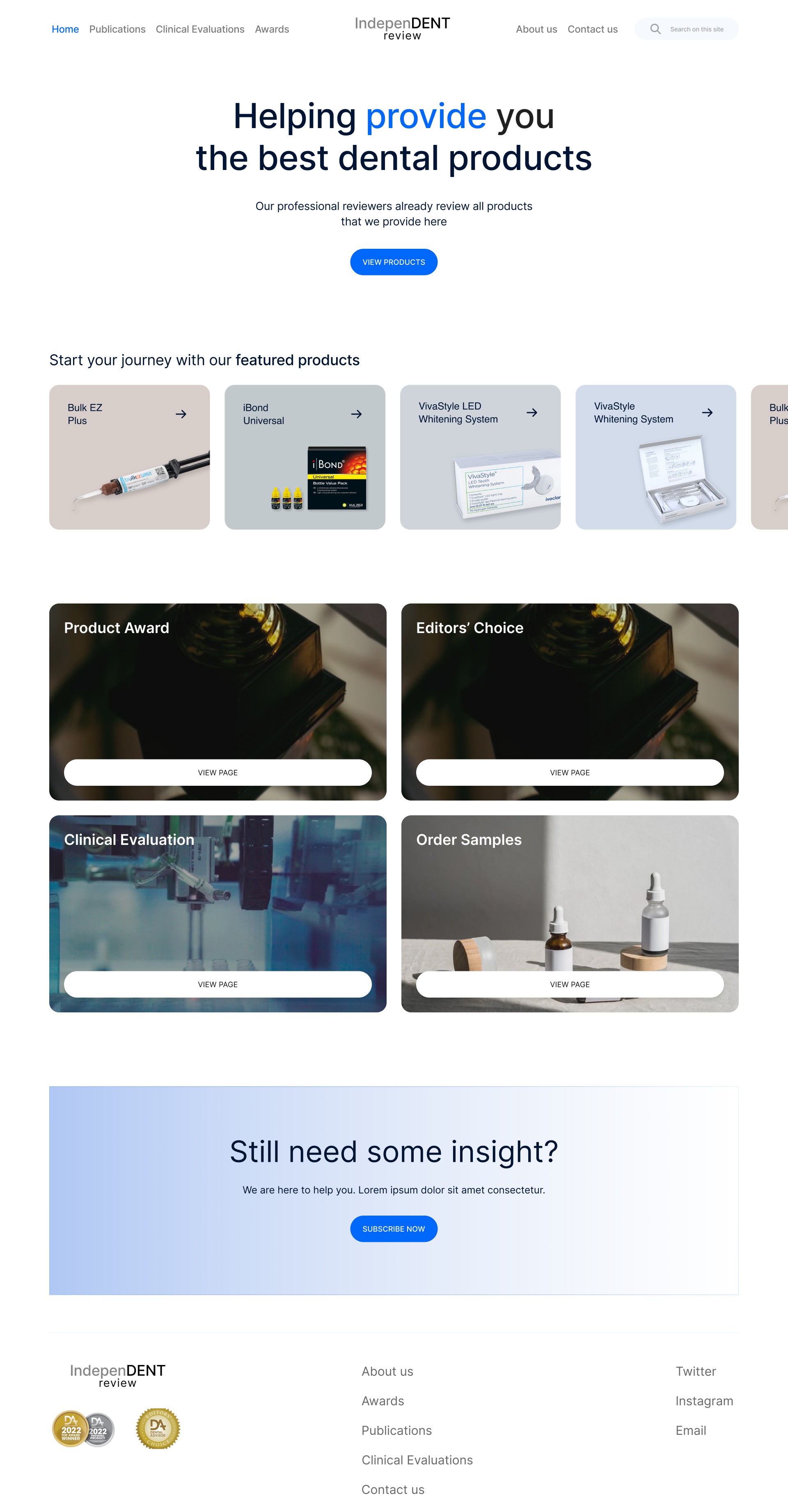Tap the Subscribe Now button
Viewport: 788px width, 1512px height.
393,1228
